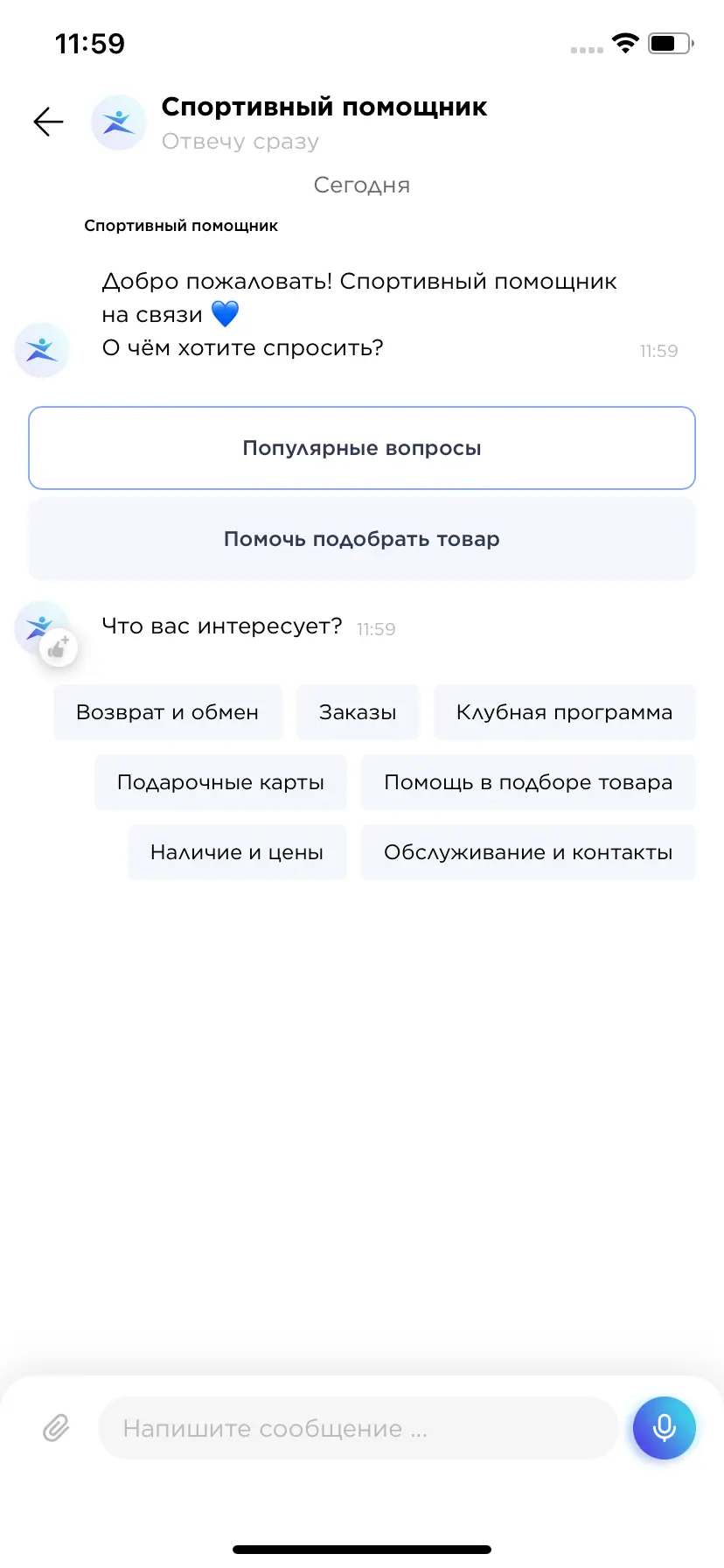Go back using the arrow icon
The height and width of the screenshot is (1568, 724).
coord(48,122)
